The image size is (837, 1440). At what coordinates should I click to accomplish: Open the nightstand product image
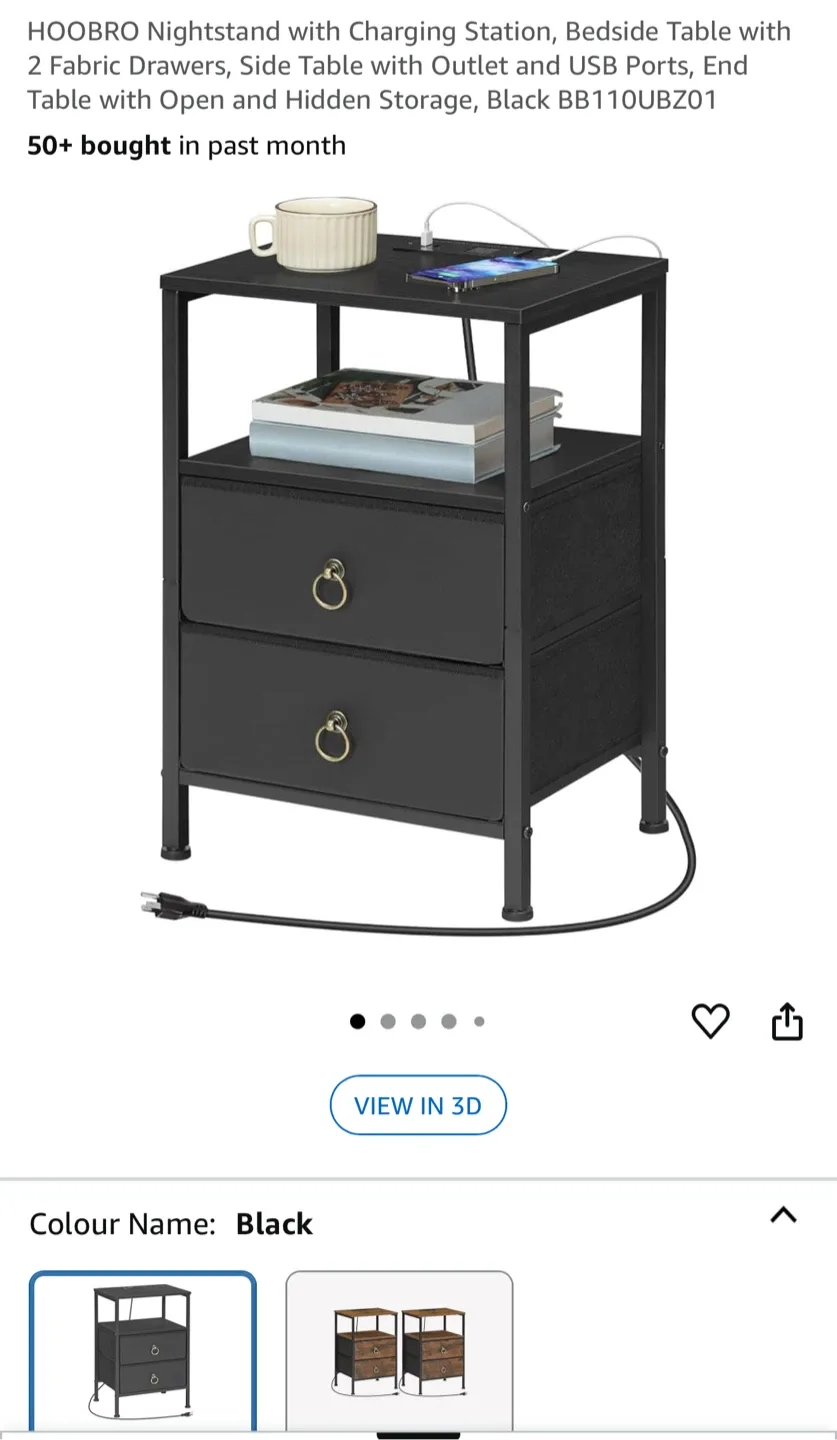[418, 560]
